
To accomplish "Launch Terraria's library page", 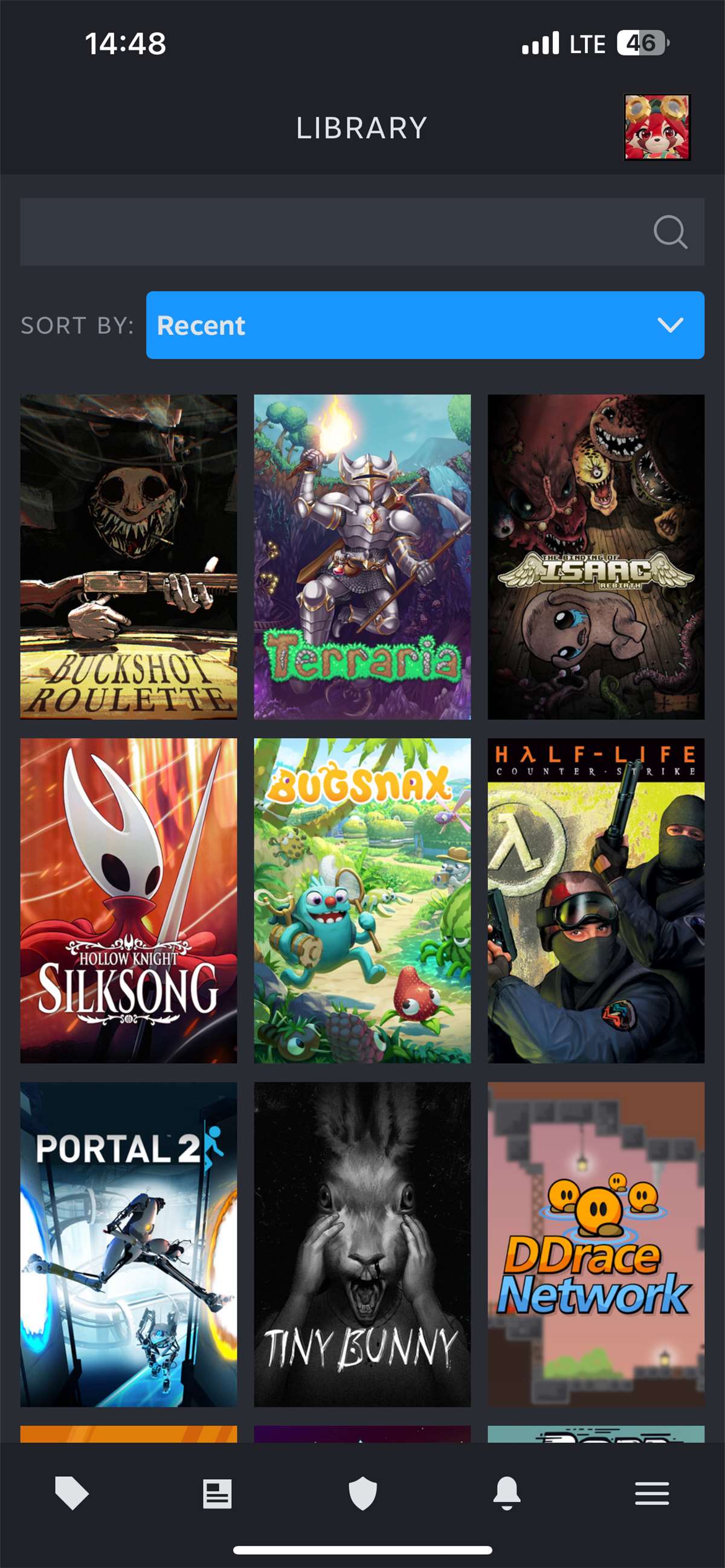I will click(x=362, y=556).
